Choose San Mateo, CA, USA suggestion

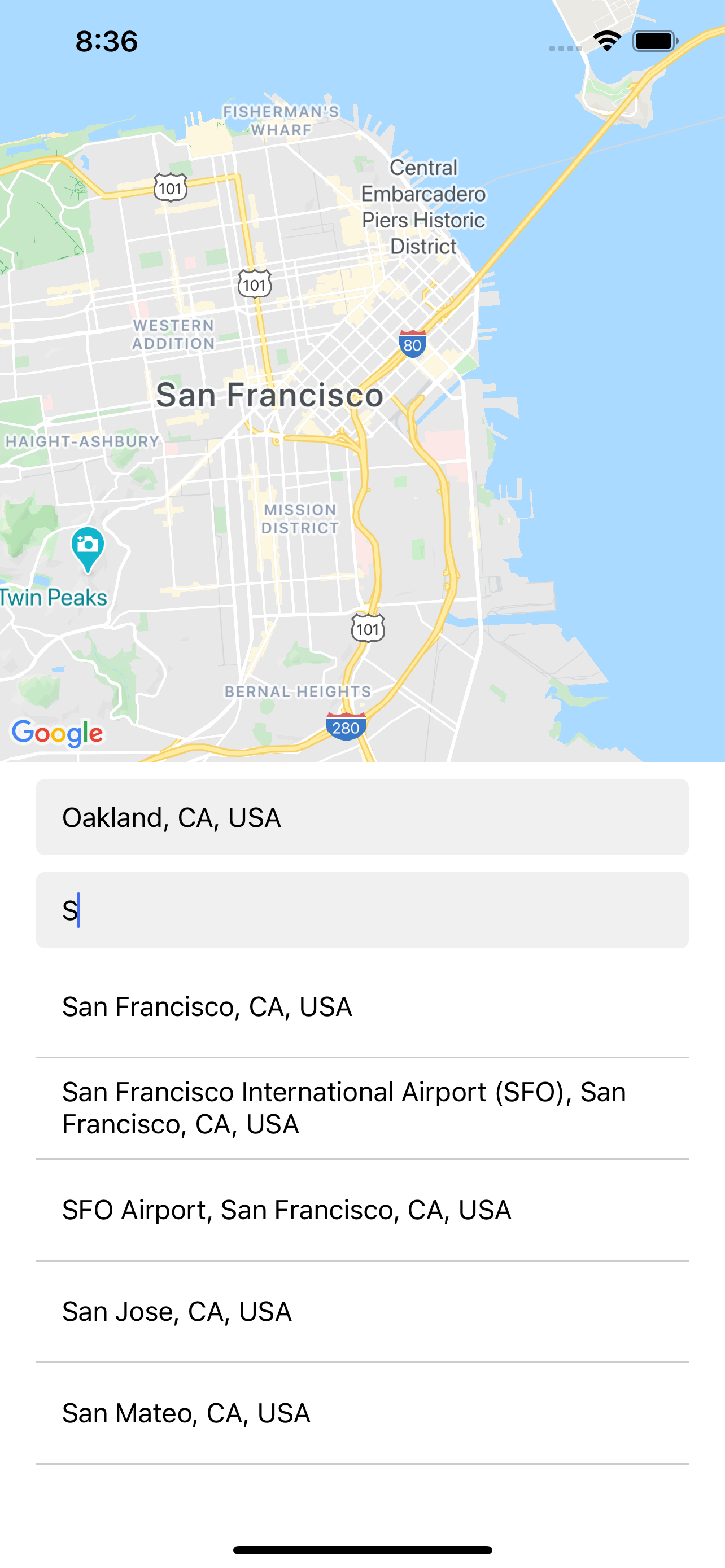click(x=362, y=1413)
